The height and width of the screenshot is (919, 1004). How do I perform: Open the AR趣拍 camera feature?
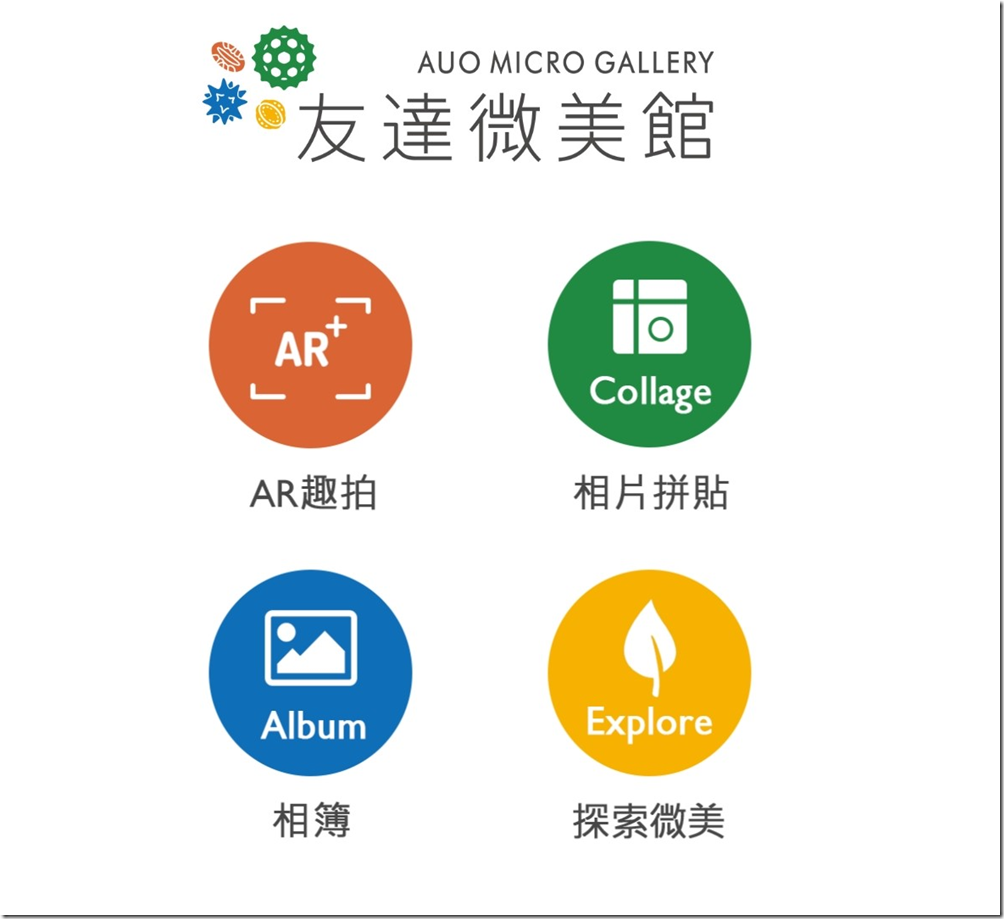pyautogui.click(x=310, y=345)
